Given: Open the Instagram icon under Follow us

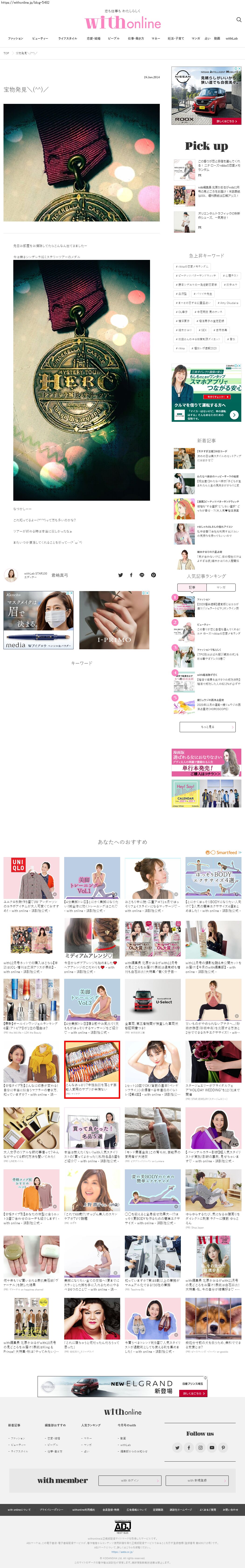Looking at the screenshot, I should [200, 1447].
